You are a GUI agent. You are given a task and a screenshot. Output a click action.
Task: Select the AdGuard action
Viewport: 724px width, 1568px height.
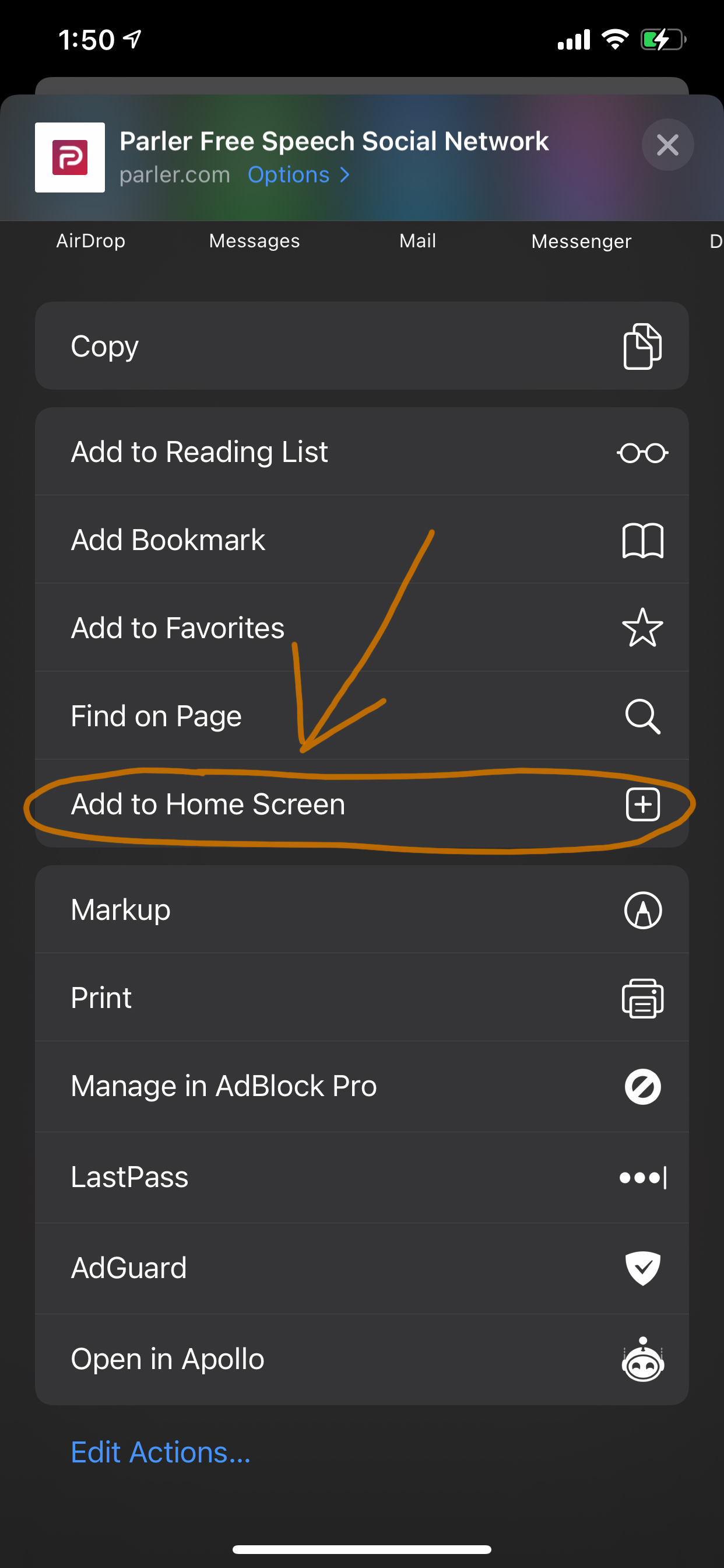pyautogui.click(x=361, y=1268)
